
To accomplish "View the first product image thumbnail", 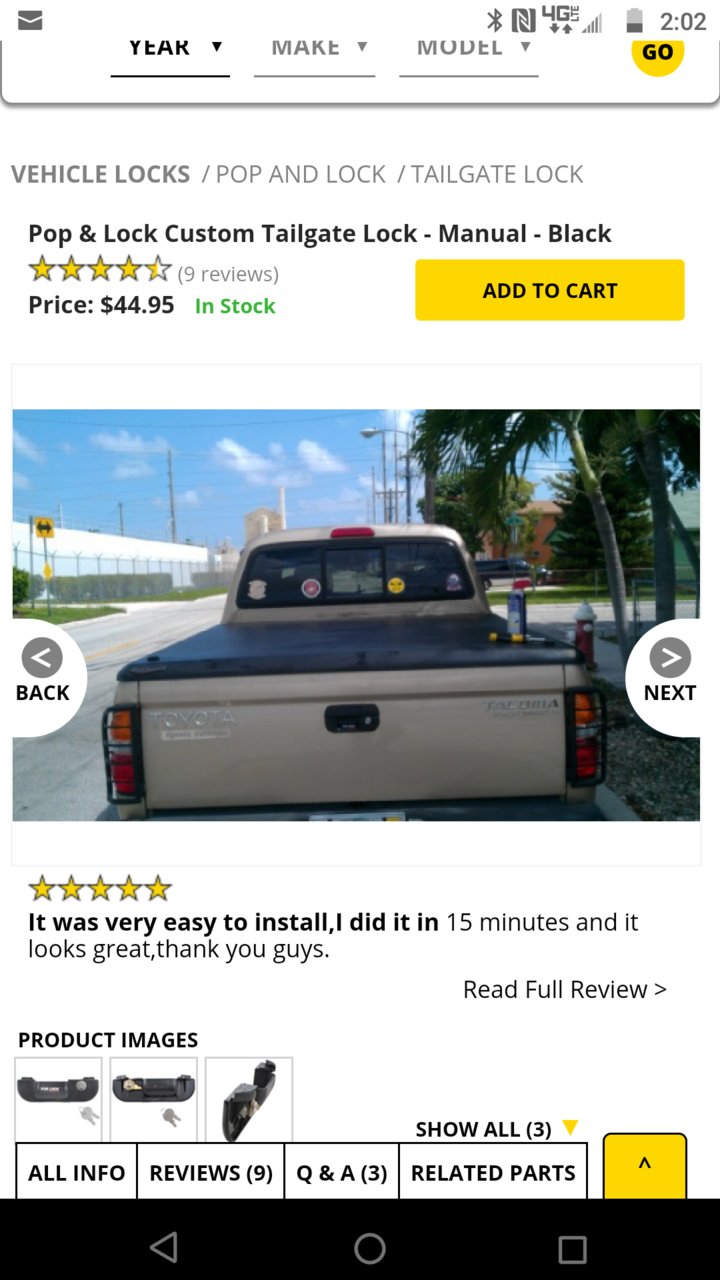I will 58,1099.
